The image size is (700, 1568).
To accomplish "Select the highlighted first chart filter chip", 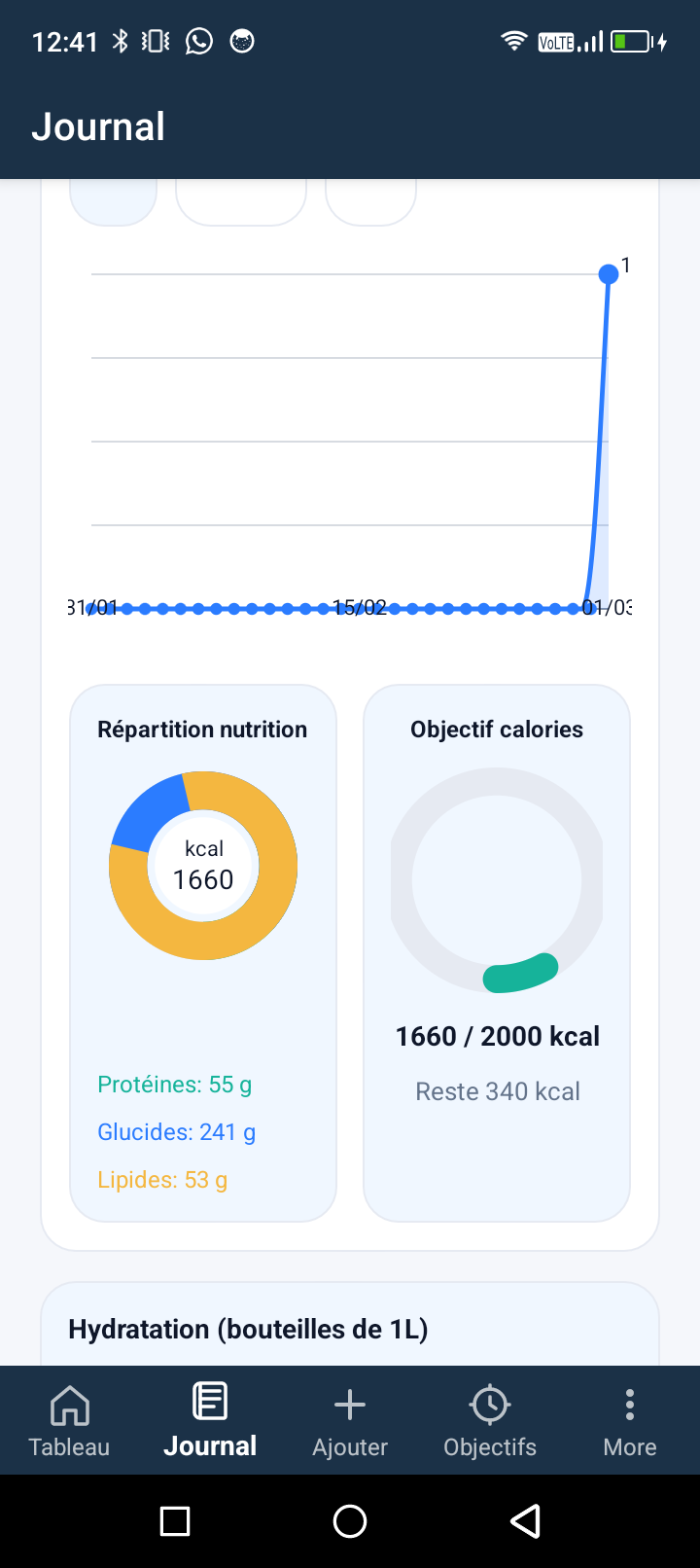I will coord(113,195).
